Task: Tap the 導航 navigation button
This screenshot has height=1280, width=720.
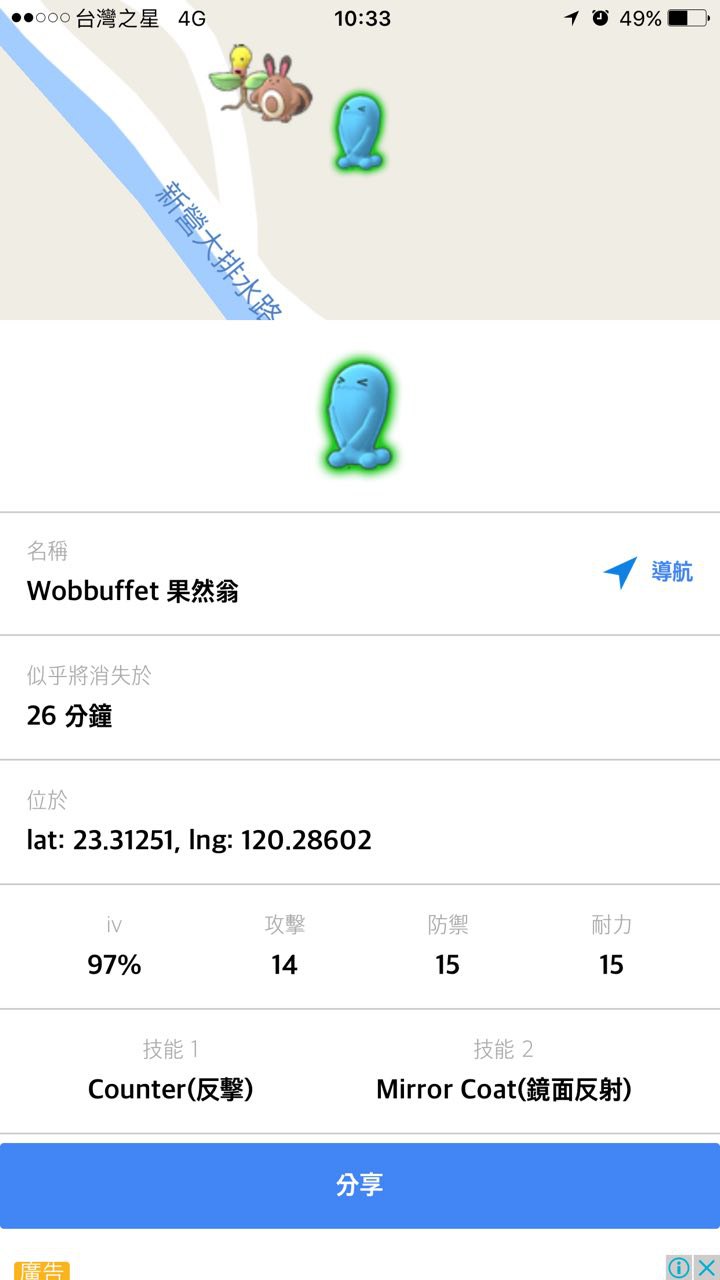Action: 648,572
